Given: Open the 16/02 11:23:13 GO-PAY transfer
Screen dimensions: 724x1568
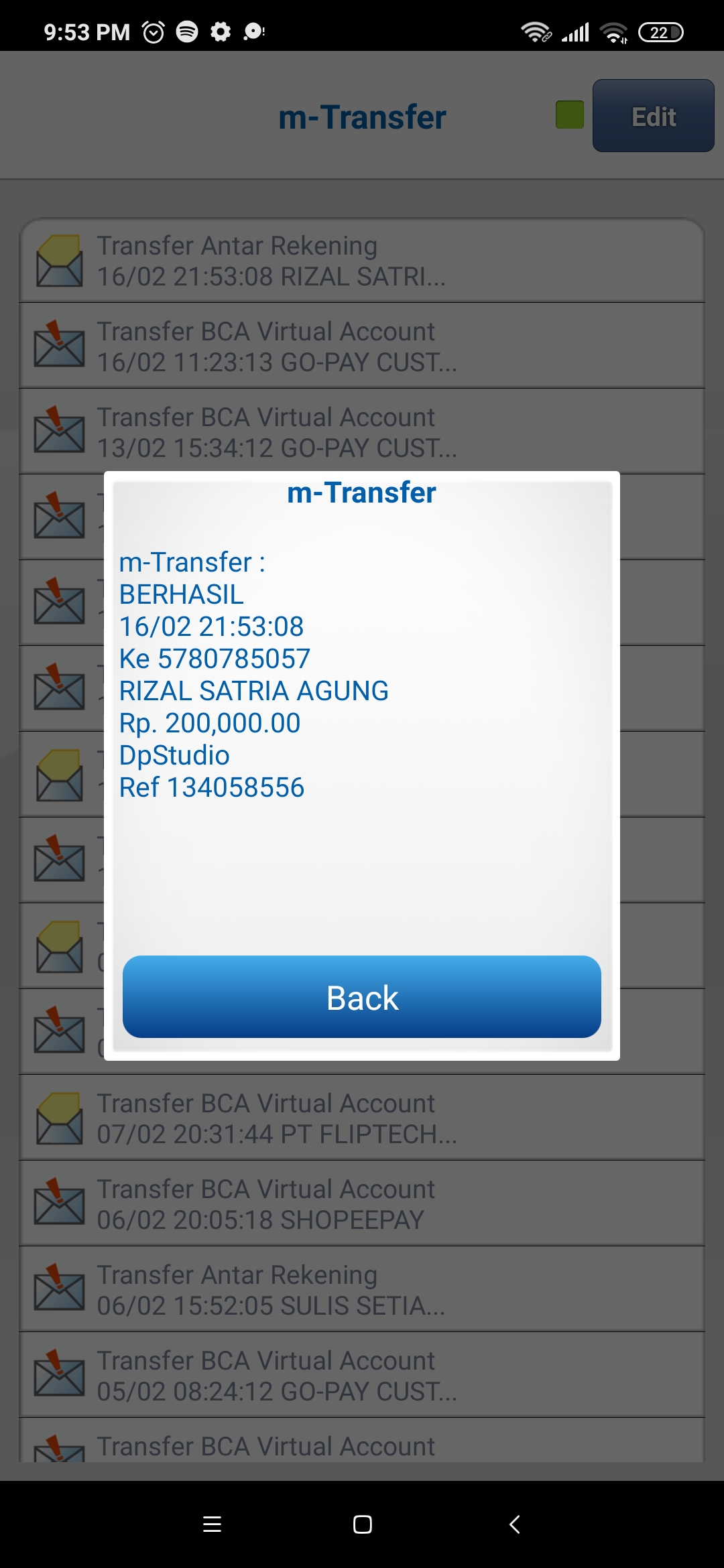Looking at the screenshot, I should 362,346.
